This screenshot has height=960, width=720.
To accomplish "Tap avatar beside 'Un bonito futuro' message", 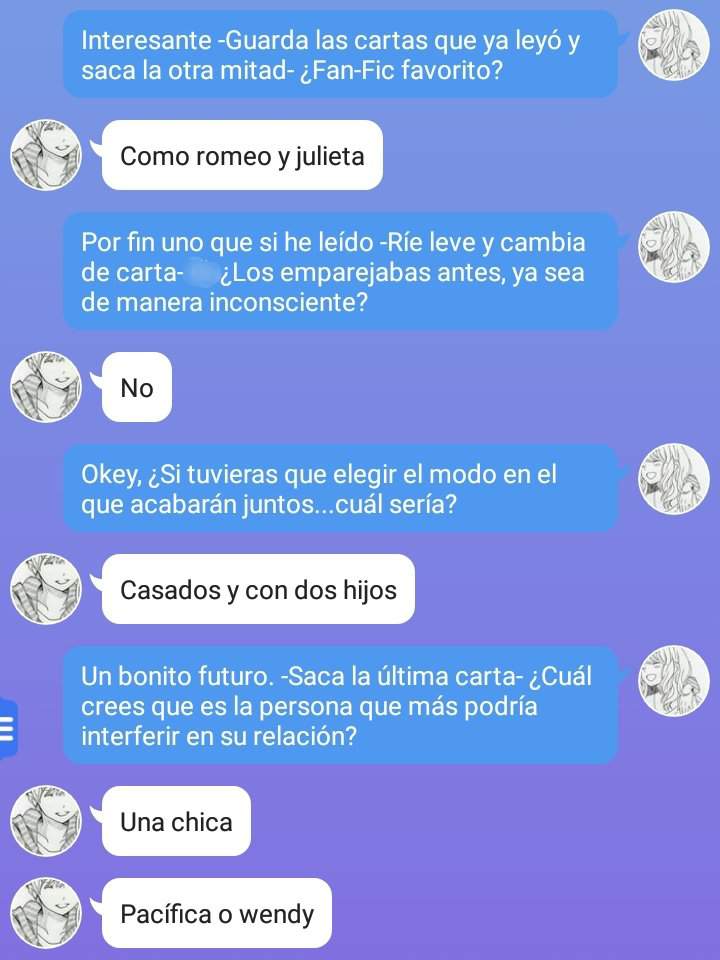I will click(x=673, y=680).
